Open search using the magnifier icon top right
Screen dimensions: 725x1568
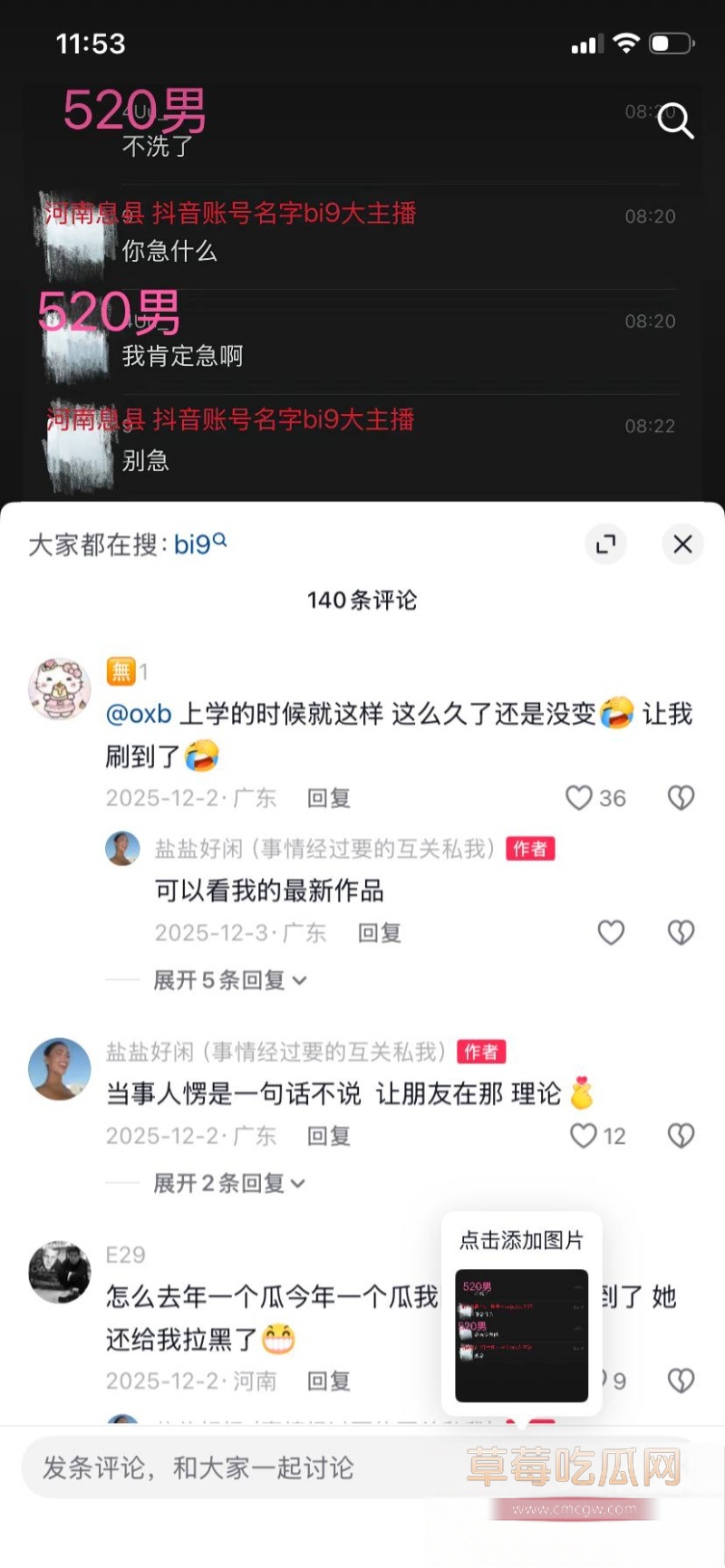pos(675,121)
